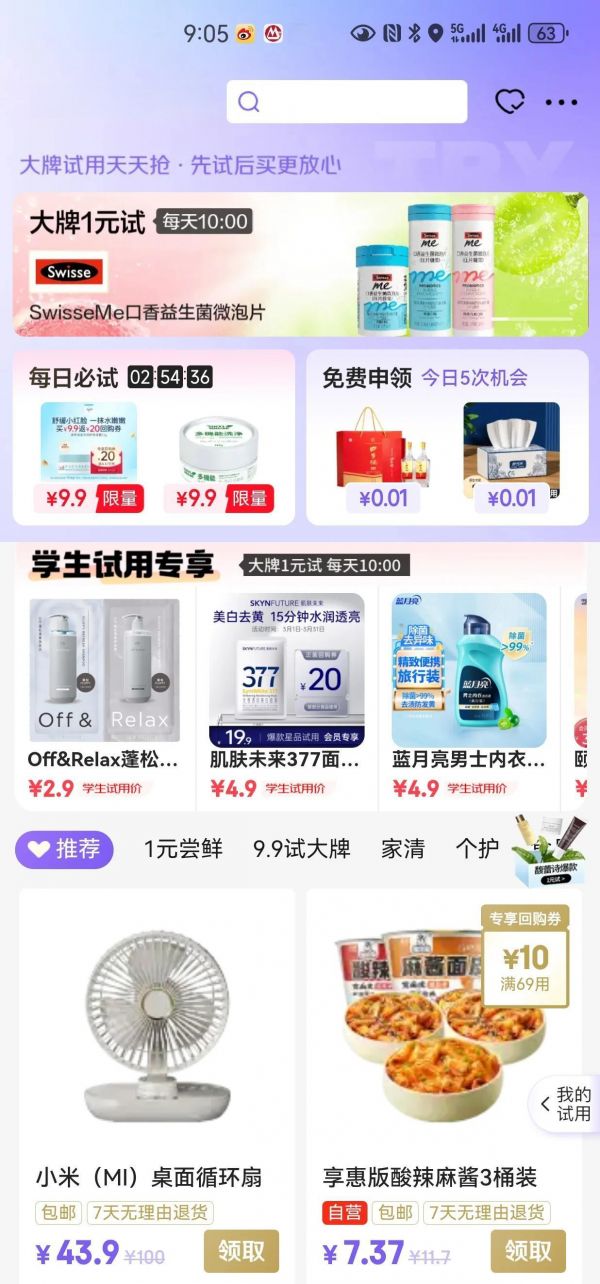This screenshot has width=600, height=1284.
Task: Open the three-dot overflow menu
Action: click(x=561, y=102)
